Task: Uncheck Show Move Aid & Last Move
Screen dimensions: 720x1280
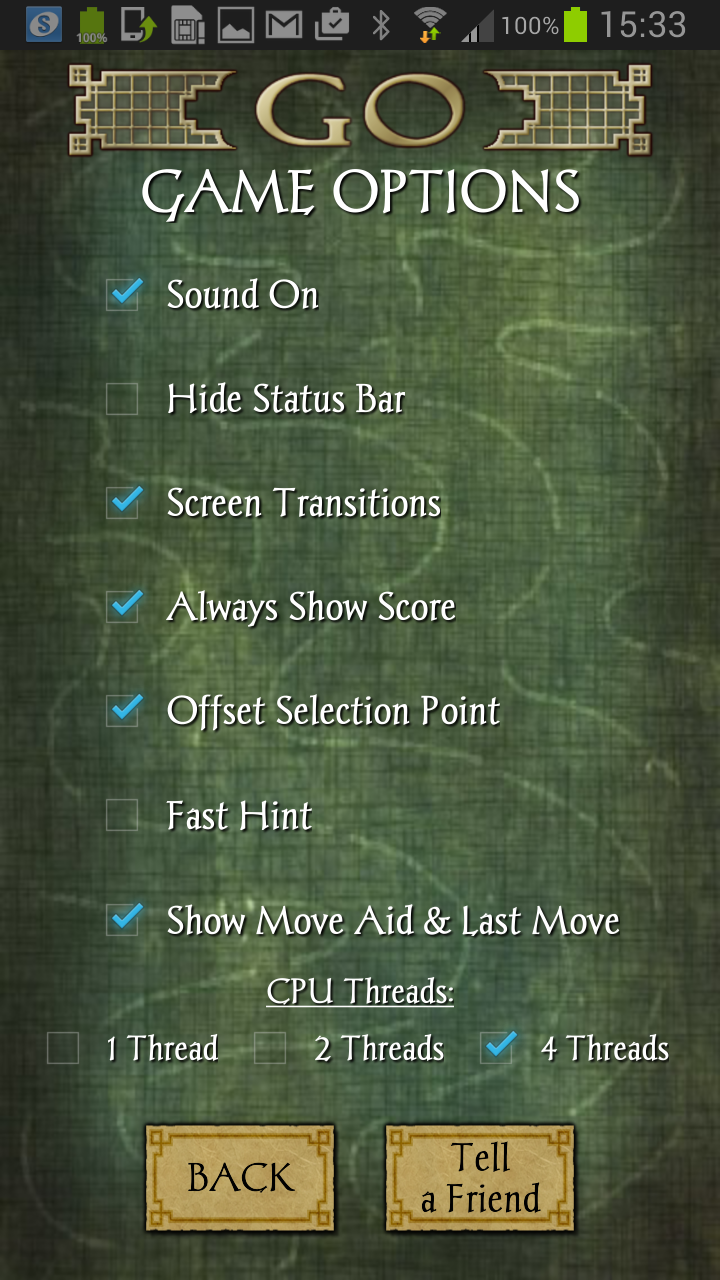Action: click(x=123, y=920)
